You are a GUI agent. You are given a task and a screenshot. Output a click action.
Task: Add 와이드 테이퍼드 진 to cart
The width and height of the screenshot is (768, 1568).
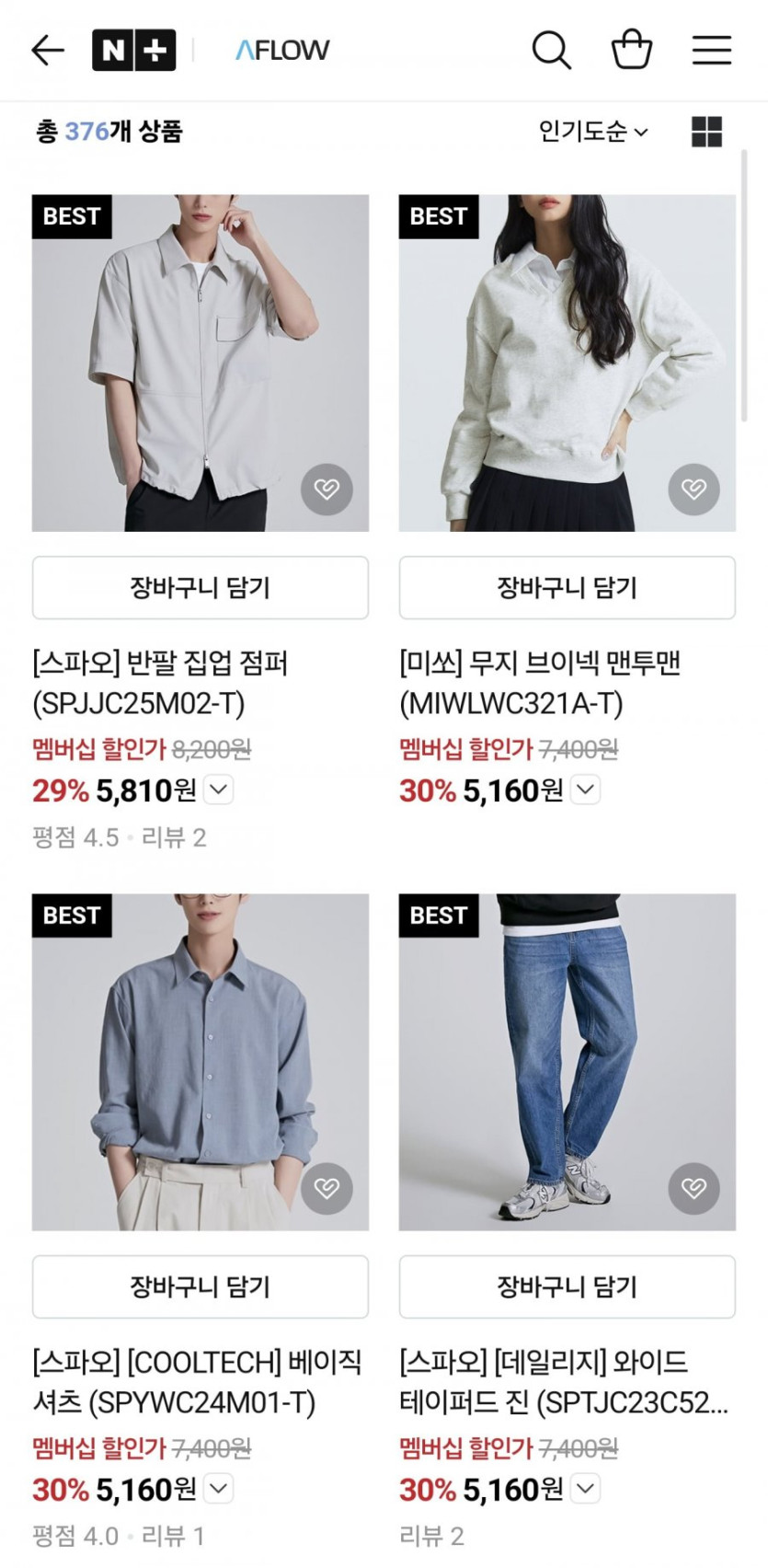tap(567, 1286)
